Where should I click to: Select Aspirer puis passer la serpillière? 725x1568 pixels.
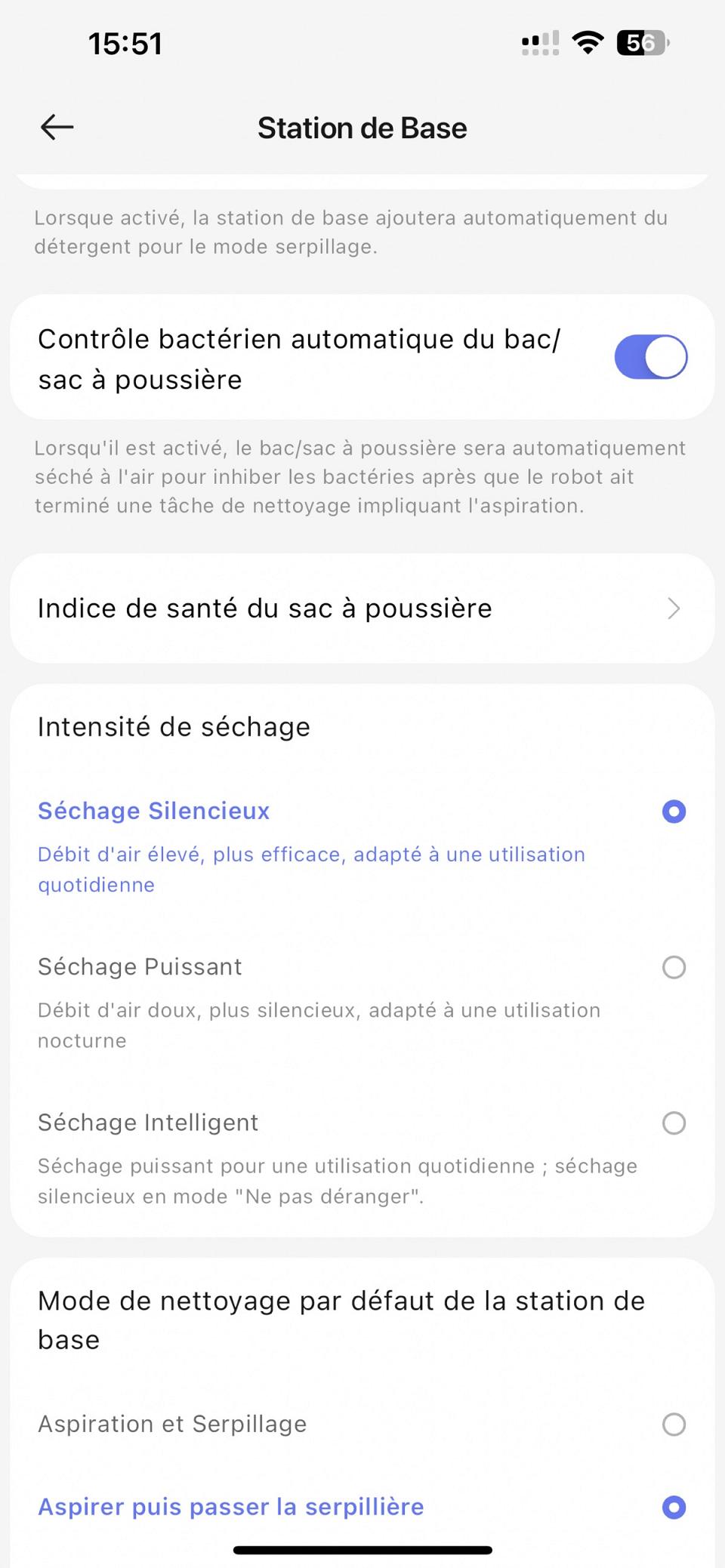click(x=673, y=1508)
